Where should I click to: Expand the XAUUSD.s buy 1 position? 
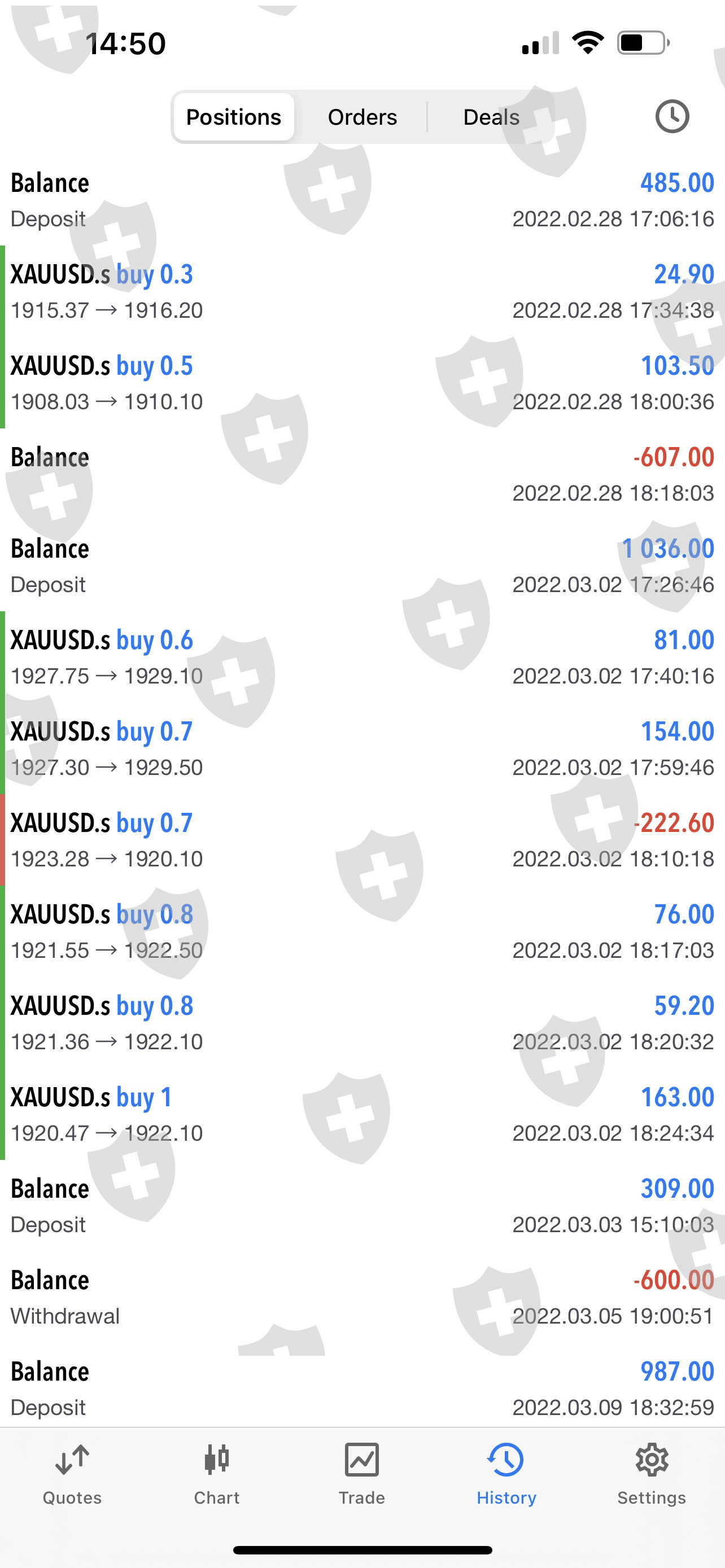362,1115
